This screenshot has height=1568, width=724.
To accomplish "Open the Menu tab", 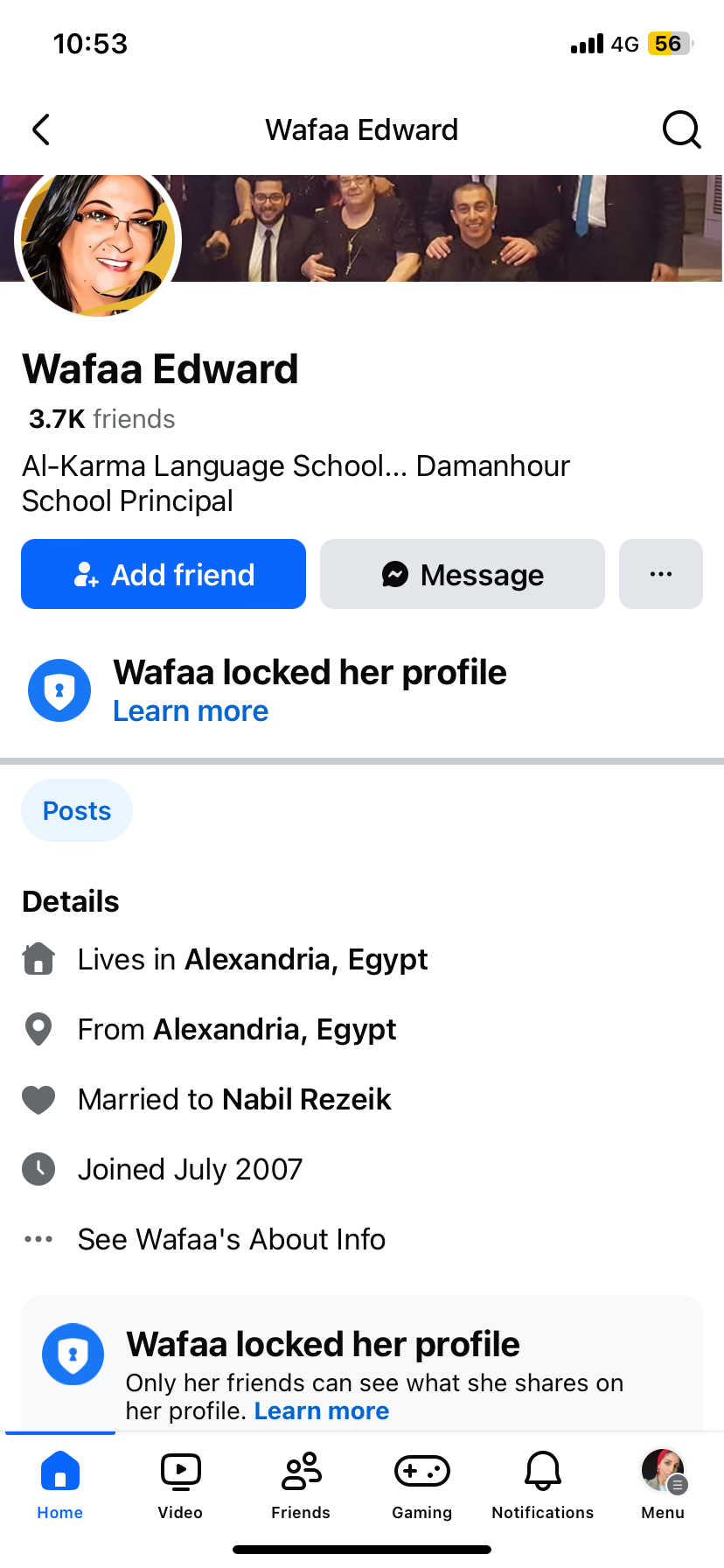I will (663, 1483).
